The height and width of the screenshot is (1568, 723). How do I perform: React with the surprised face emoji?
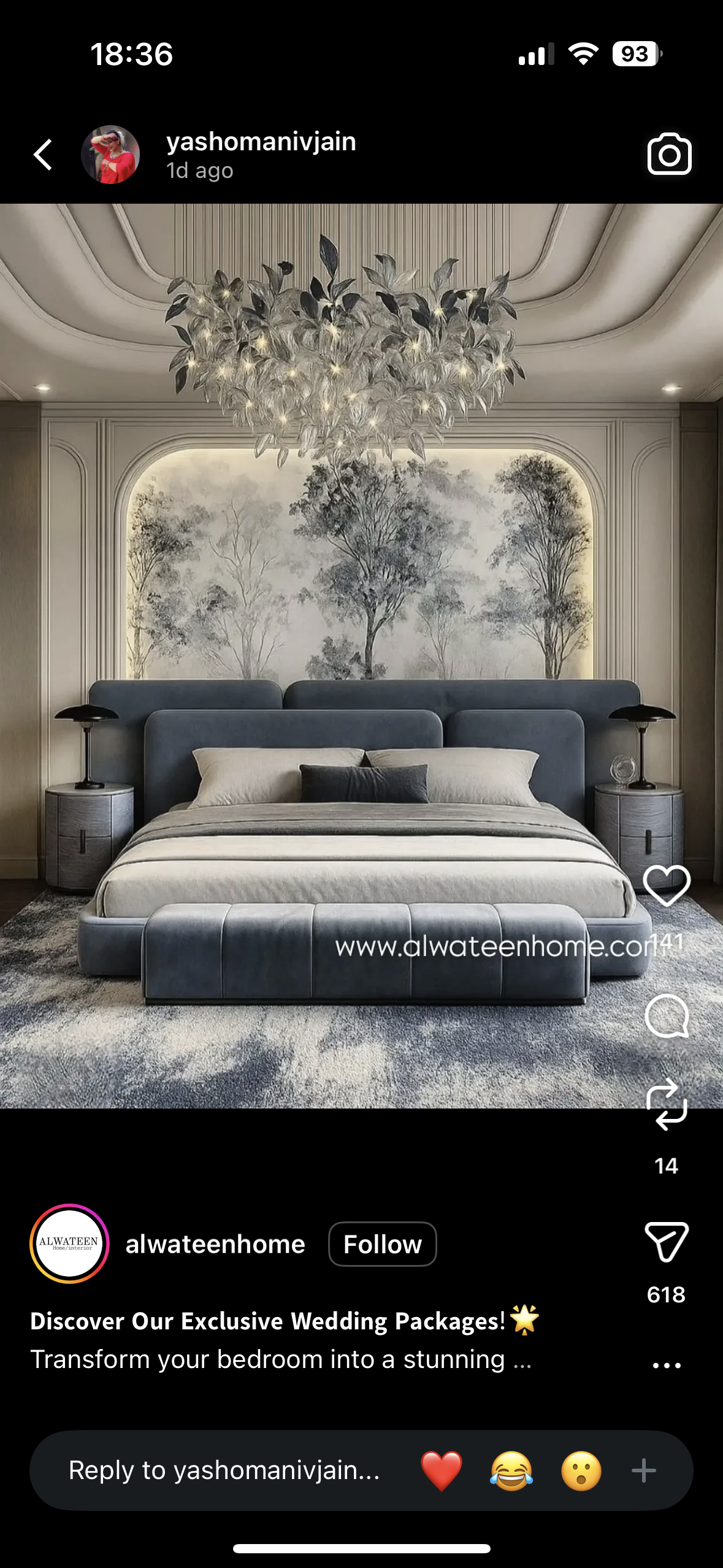point(581,1470)
